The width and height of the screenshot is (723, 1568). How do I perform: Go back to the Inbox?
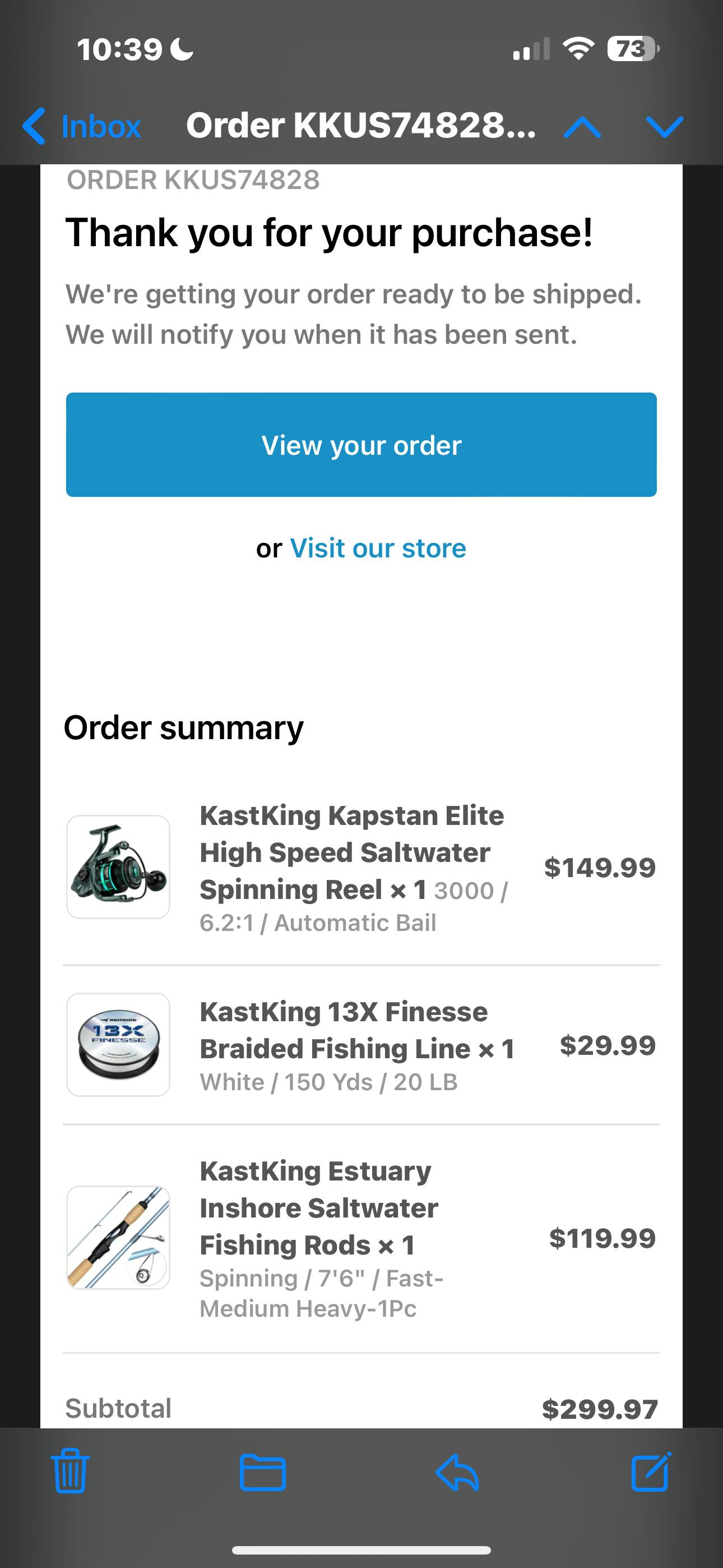pos(82,127)
